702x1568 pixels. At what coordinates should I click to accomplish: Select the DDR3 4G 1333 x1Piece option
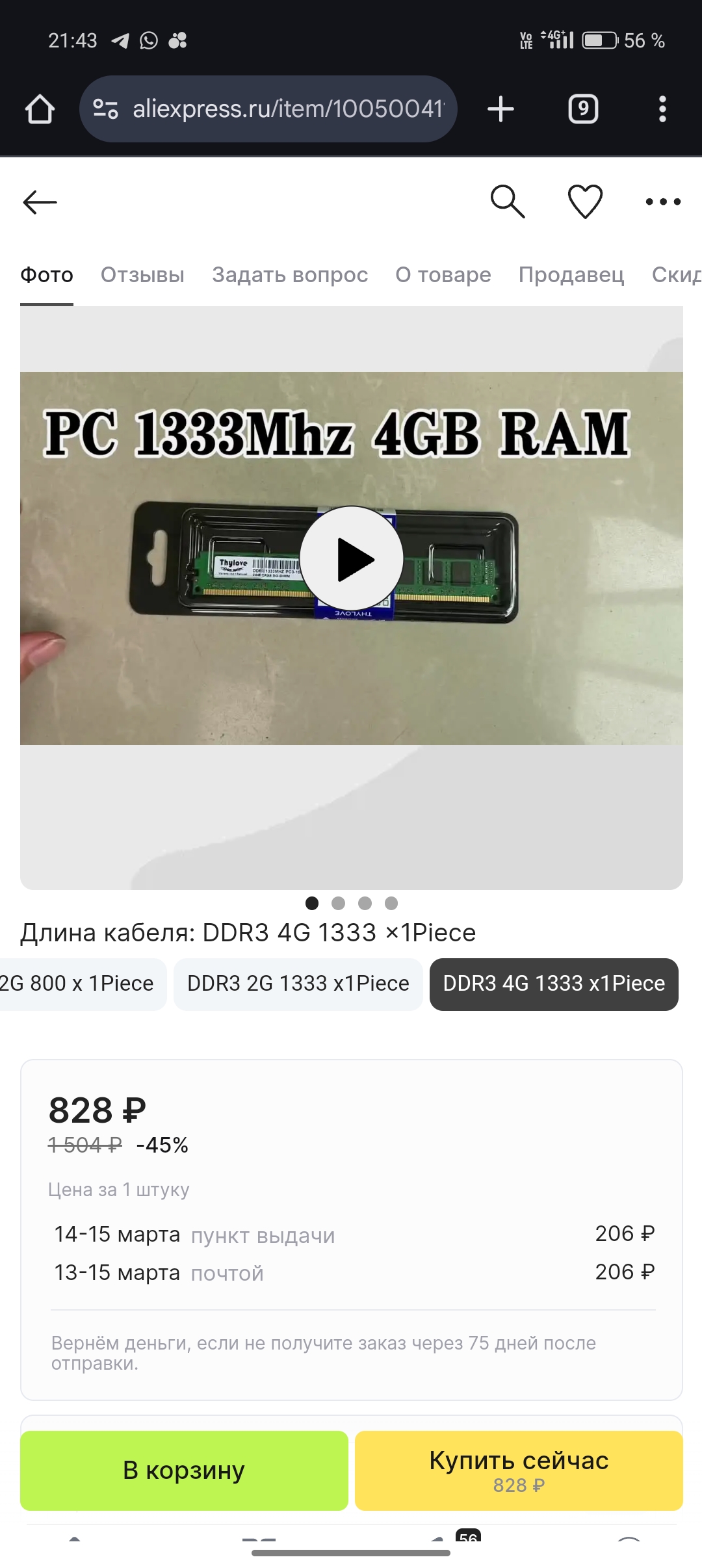pyautogui.click(x=554, y=984)
